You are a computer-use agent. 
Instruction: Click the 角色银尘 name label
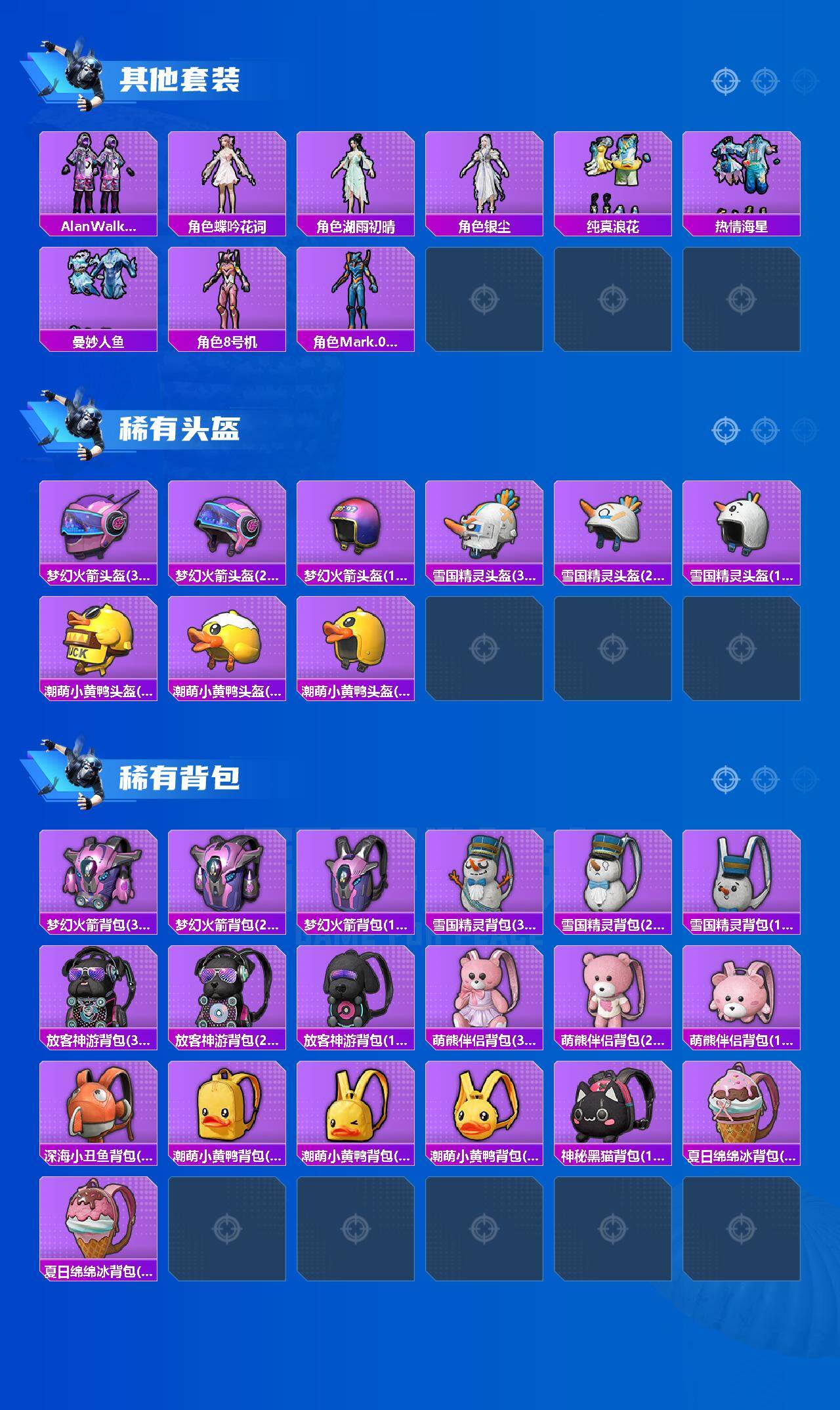(x=485, y=225)
